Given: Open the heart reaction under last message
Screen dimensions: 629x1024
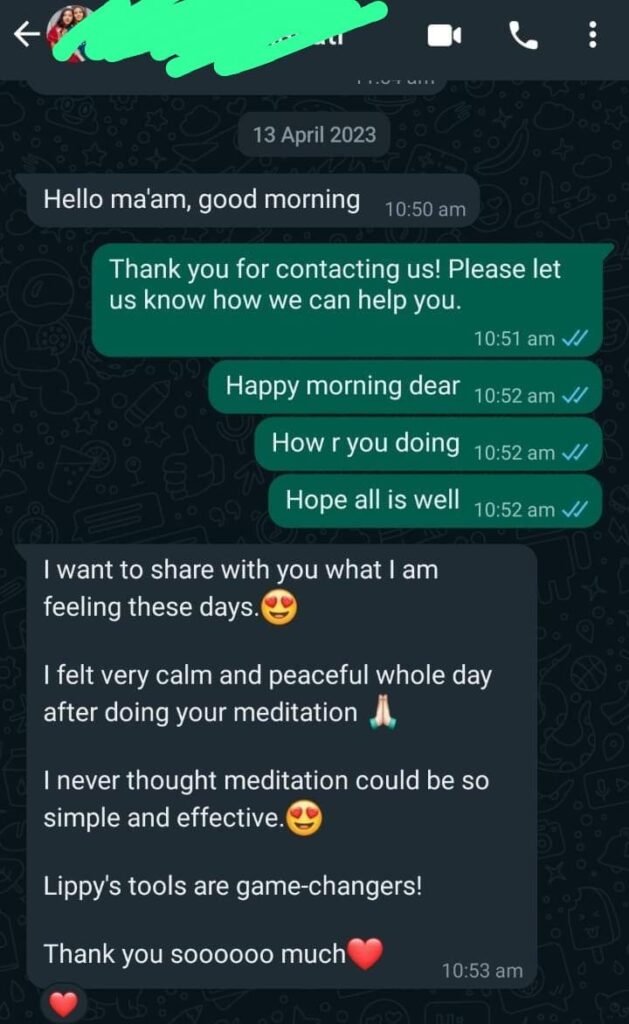Looking at the screenshot, I should 63,1005.
